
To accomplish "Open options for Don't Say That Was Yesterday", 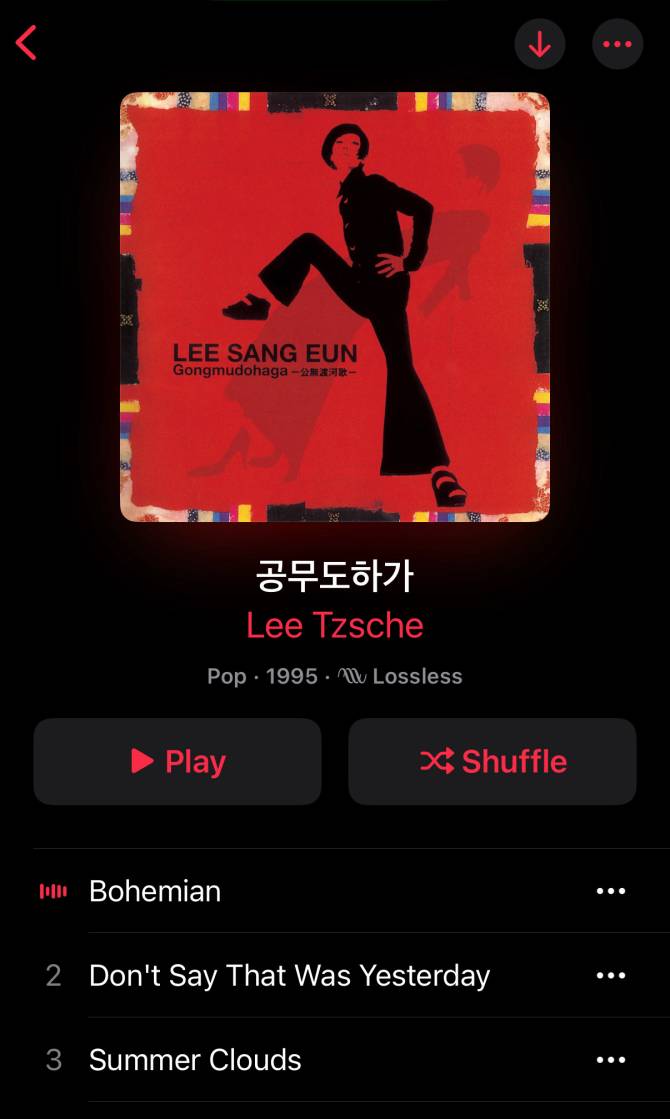I will pyautogui.click(x=610, y=975).
